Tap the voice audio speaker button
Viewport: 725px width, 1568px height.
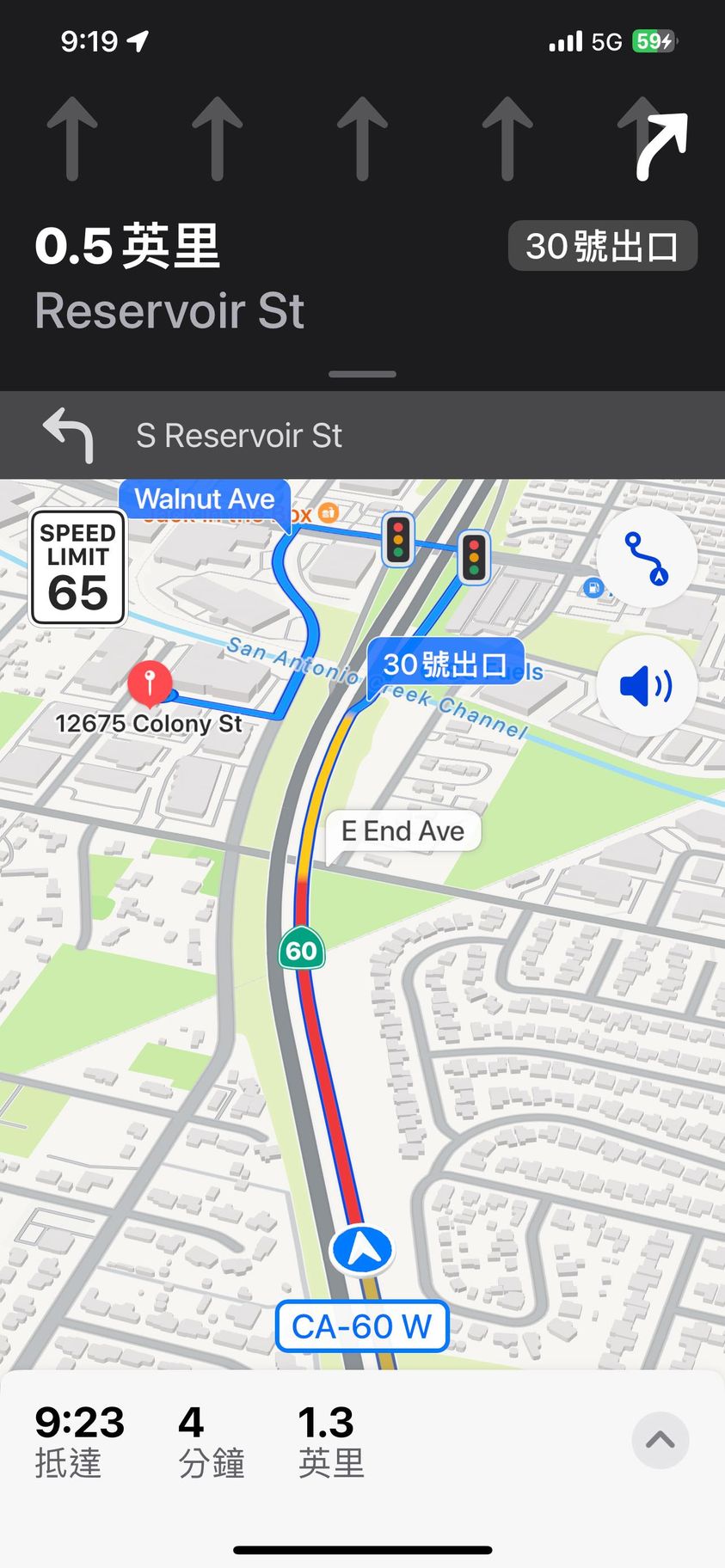(646, 687)
